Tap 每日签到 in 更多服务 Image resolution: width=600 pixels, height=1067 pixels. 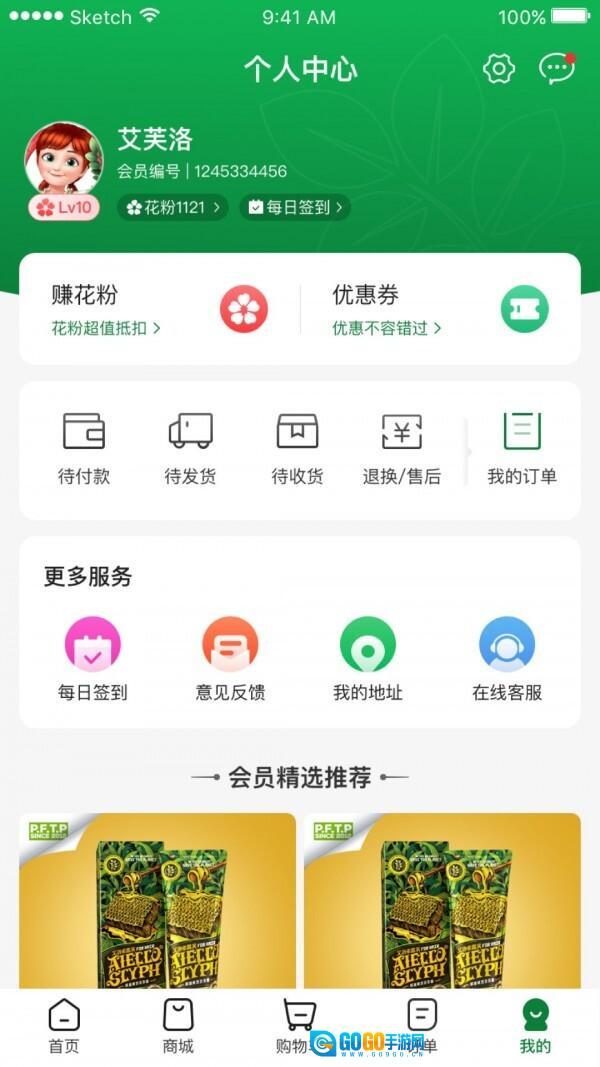pyautogui.click(x=93, y=658)
